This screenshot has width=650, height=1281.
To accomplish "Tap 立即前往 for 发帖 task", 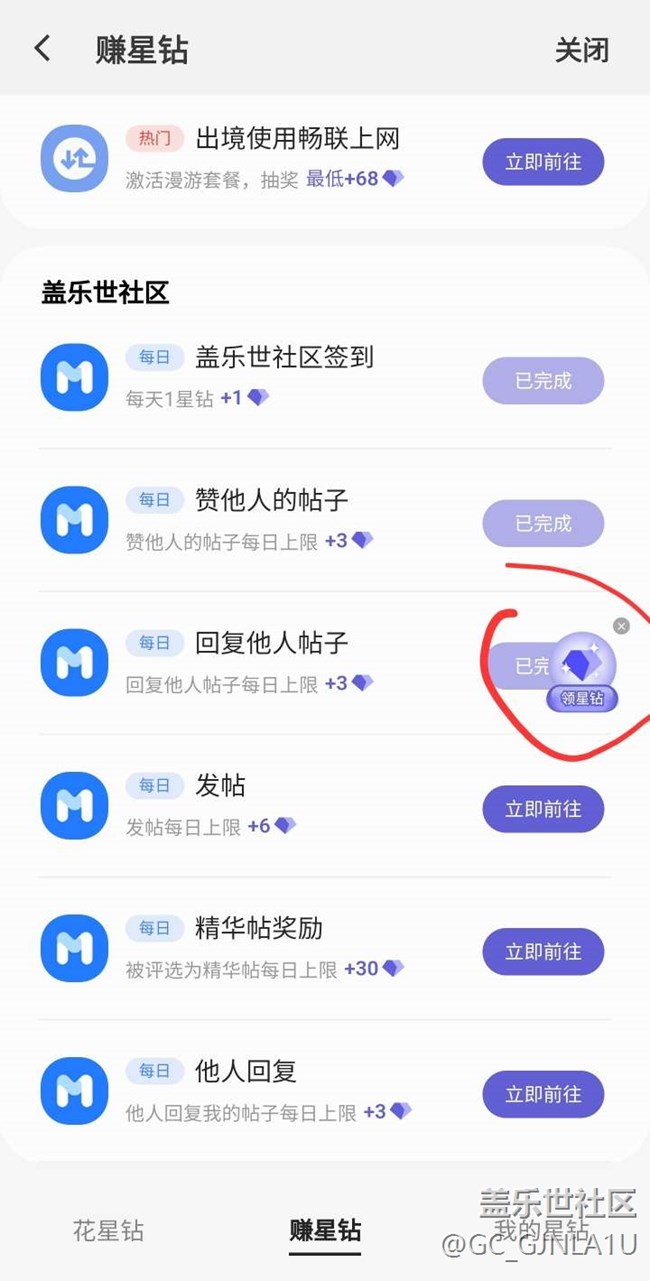I will pos(543,809).
